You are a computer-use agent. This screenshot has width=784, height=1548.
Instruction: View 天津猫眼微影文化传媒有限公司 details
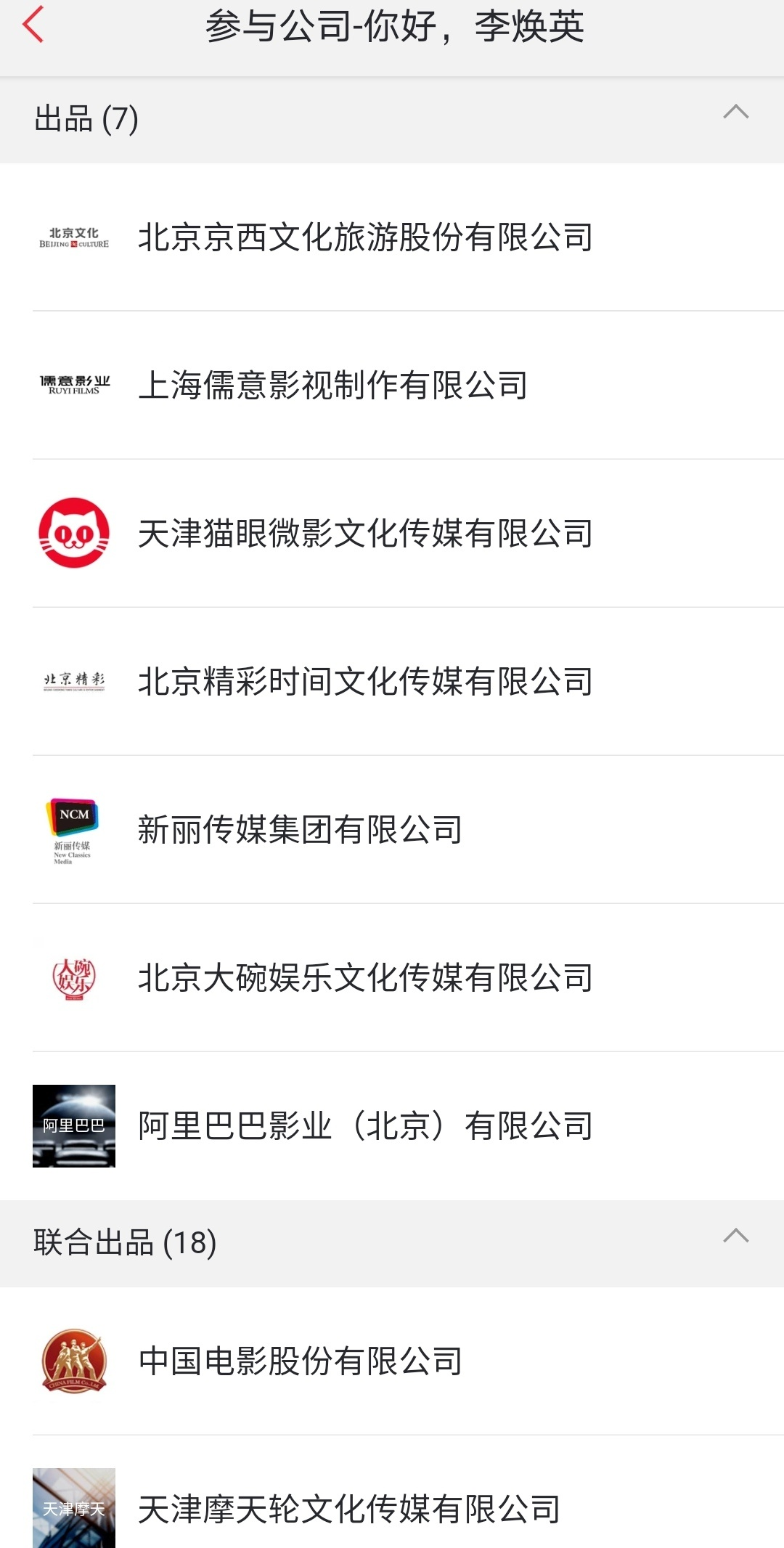[x=365, y=534]
